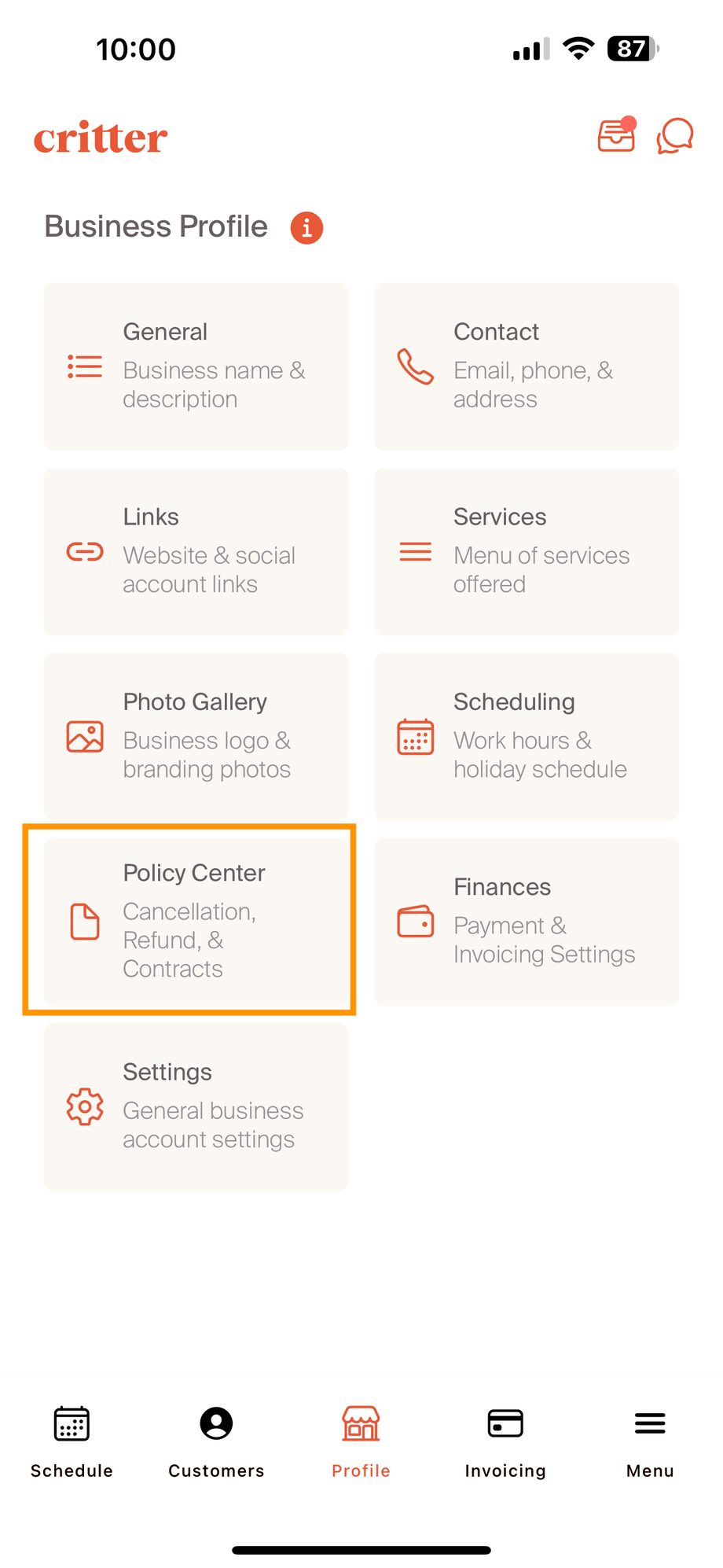
Task: Open the Links card
Action: pyautogui.click(x=196, y=551)
